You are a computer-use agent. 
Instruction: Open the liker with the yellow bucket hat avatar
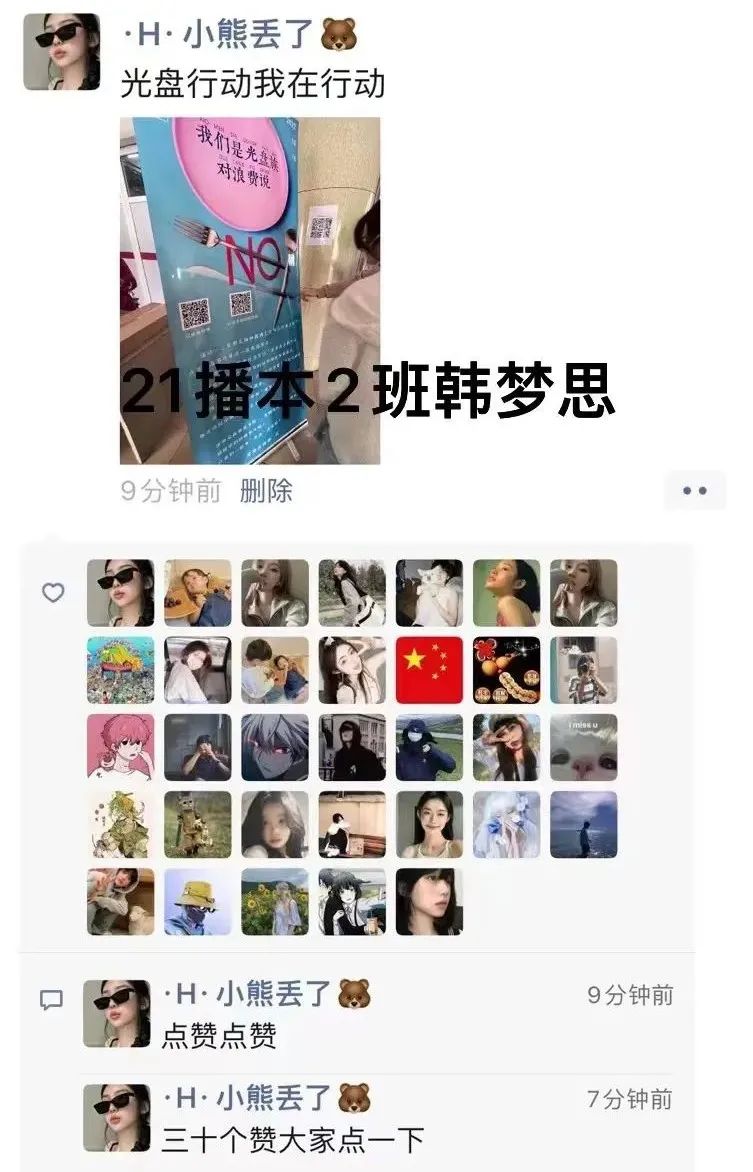pos(198,902)
